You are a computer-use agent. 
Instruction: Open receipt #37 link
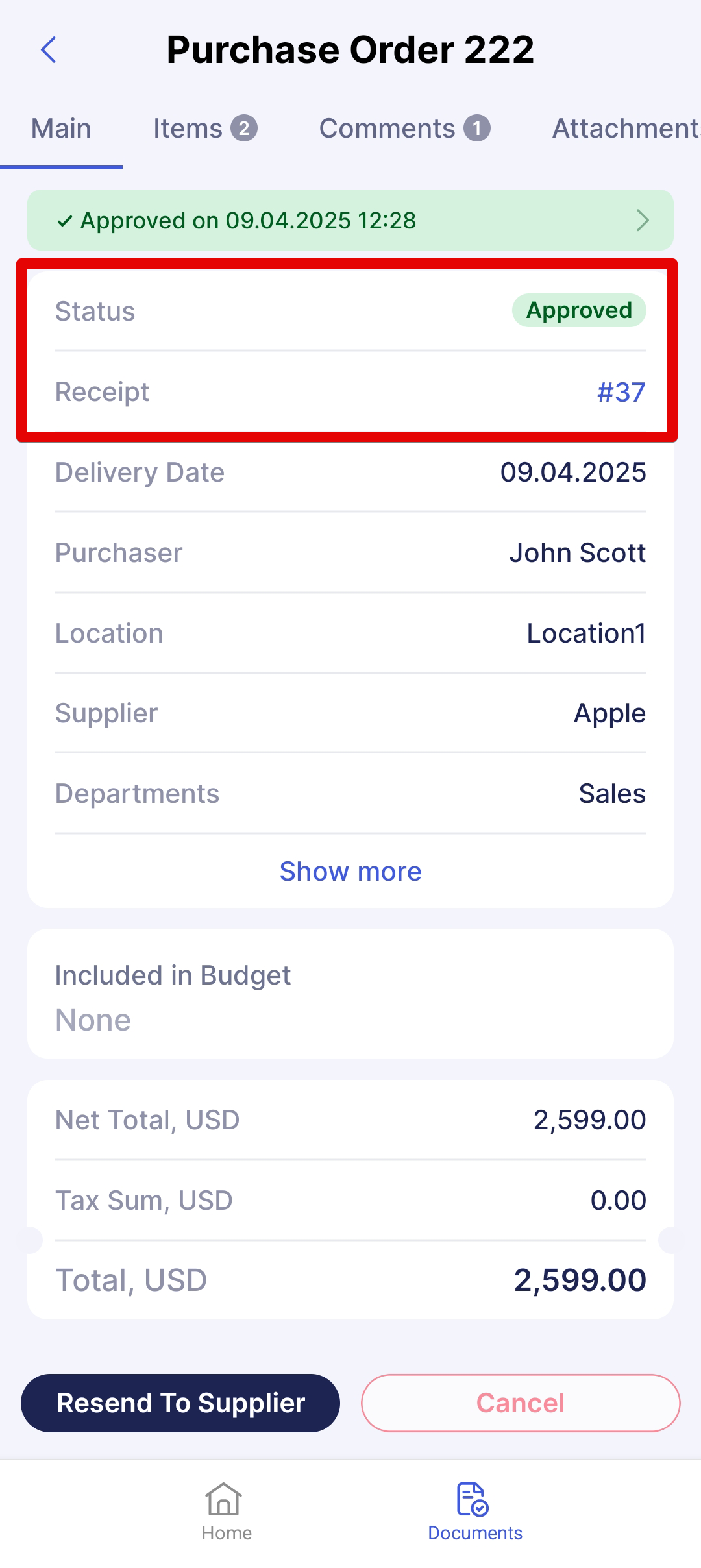click(x=621, y=392)
